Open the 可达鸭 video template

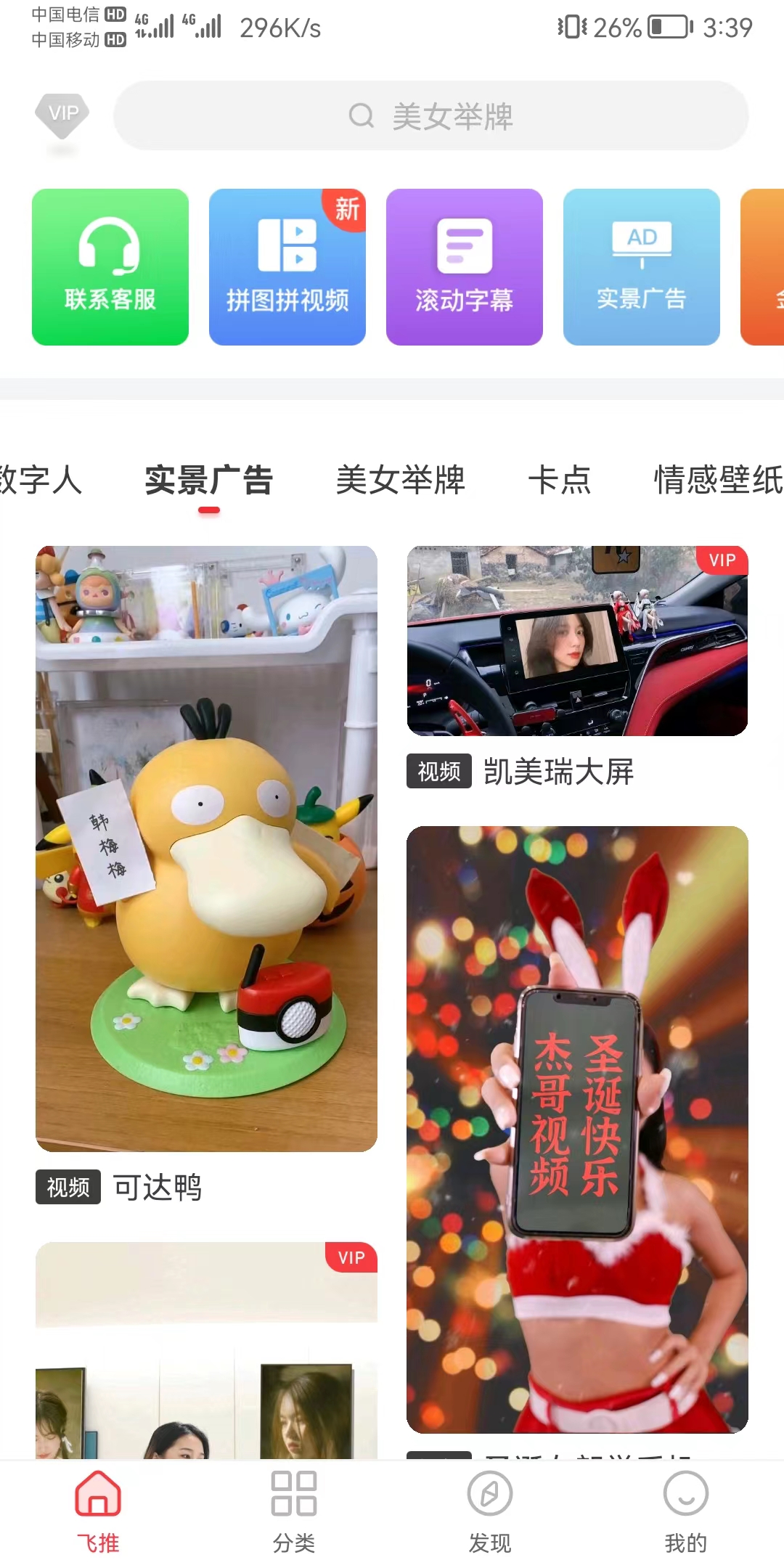coord(206,848)
